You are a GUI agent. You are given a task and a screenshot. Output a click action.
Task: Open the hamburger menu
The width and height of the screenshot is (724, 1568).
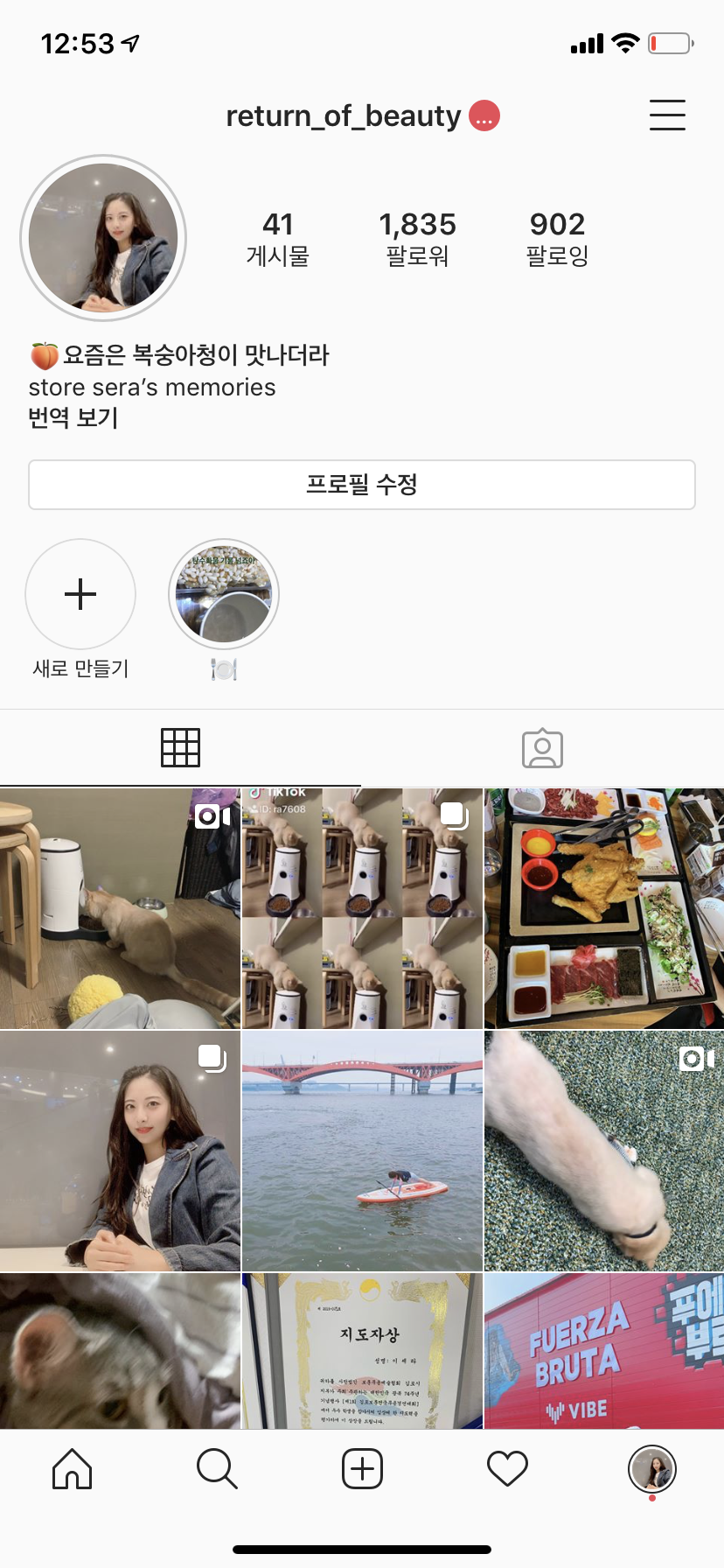tap(667, 115)
